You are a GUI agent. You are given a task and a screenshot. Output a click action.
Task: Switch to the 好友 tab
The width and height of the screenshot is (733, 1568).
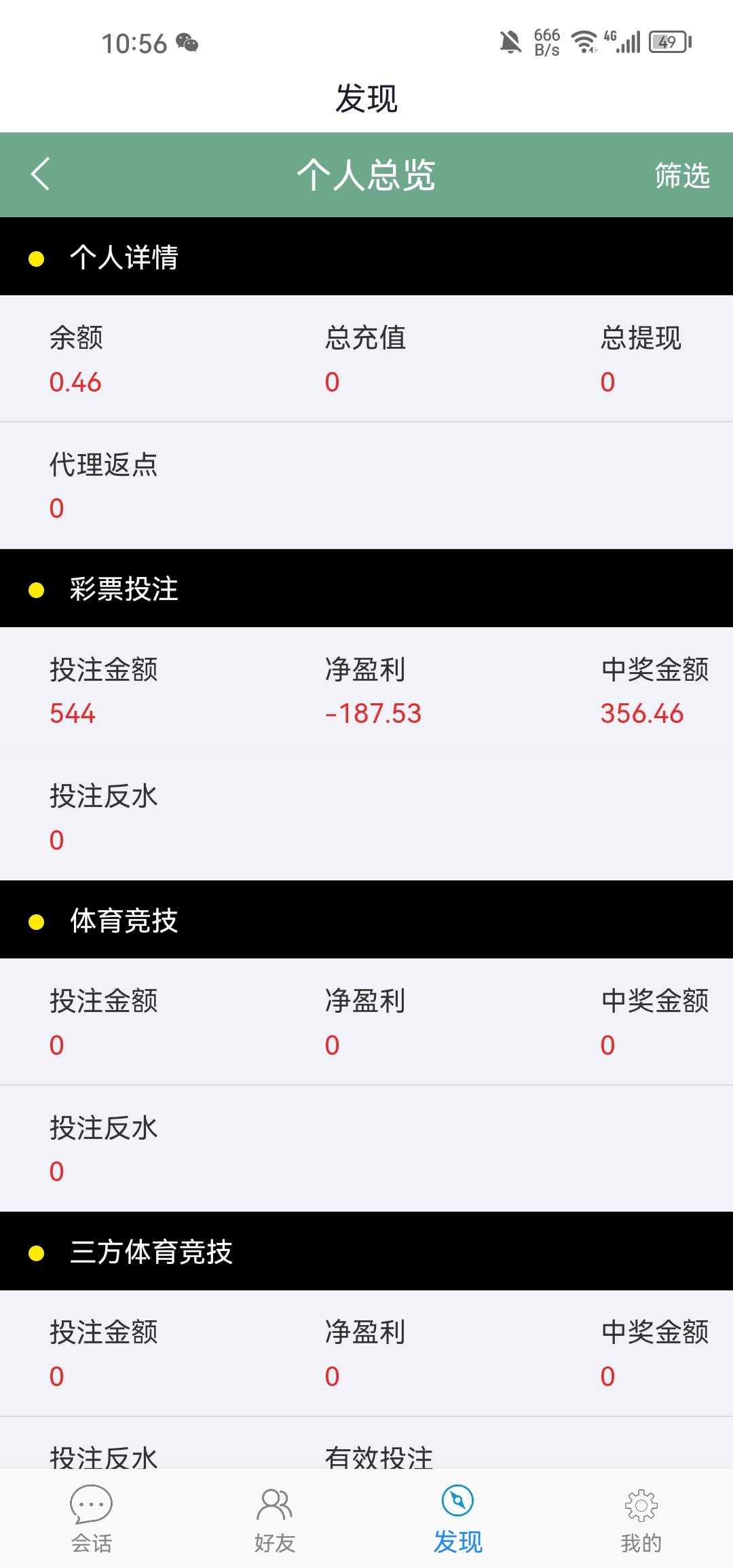[x=275, y=1519]
